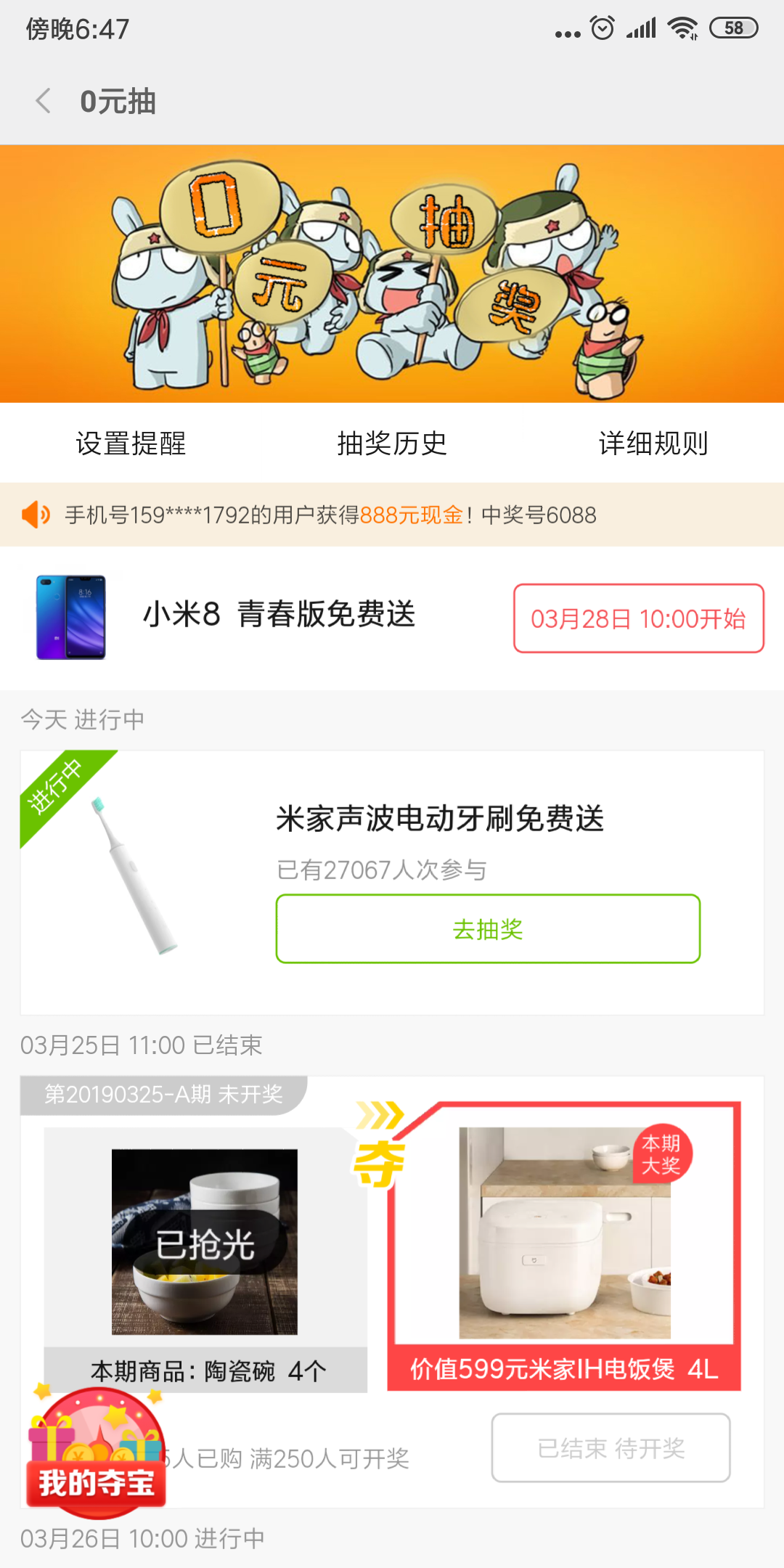784x1568 pixels.
Task: Tap the 03月28日 10:00开始 button
Action: (x=638, y=618)
